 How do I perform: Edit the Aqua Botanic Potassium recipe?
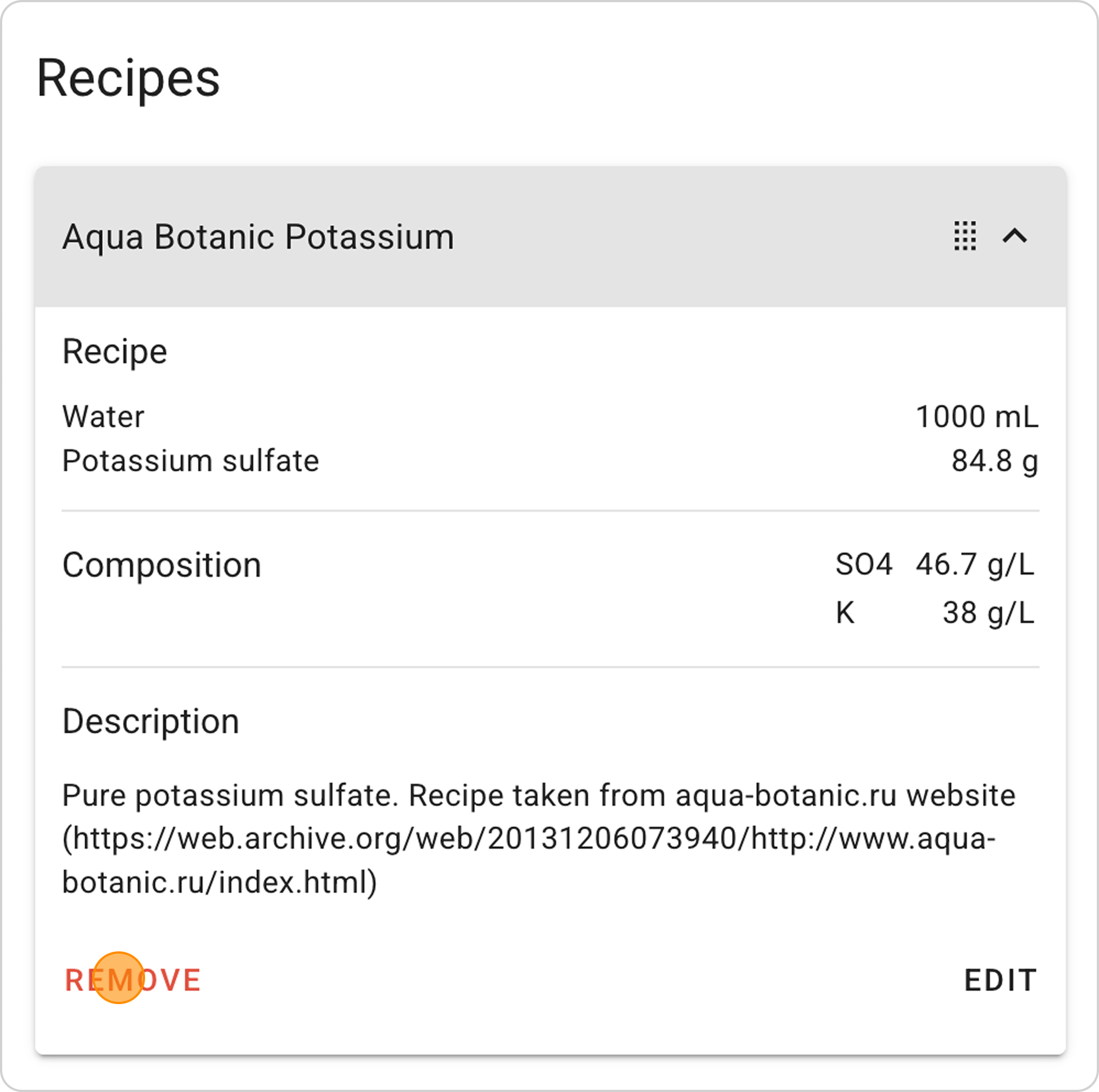click(x=1000, y=980)
